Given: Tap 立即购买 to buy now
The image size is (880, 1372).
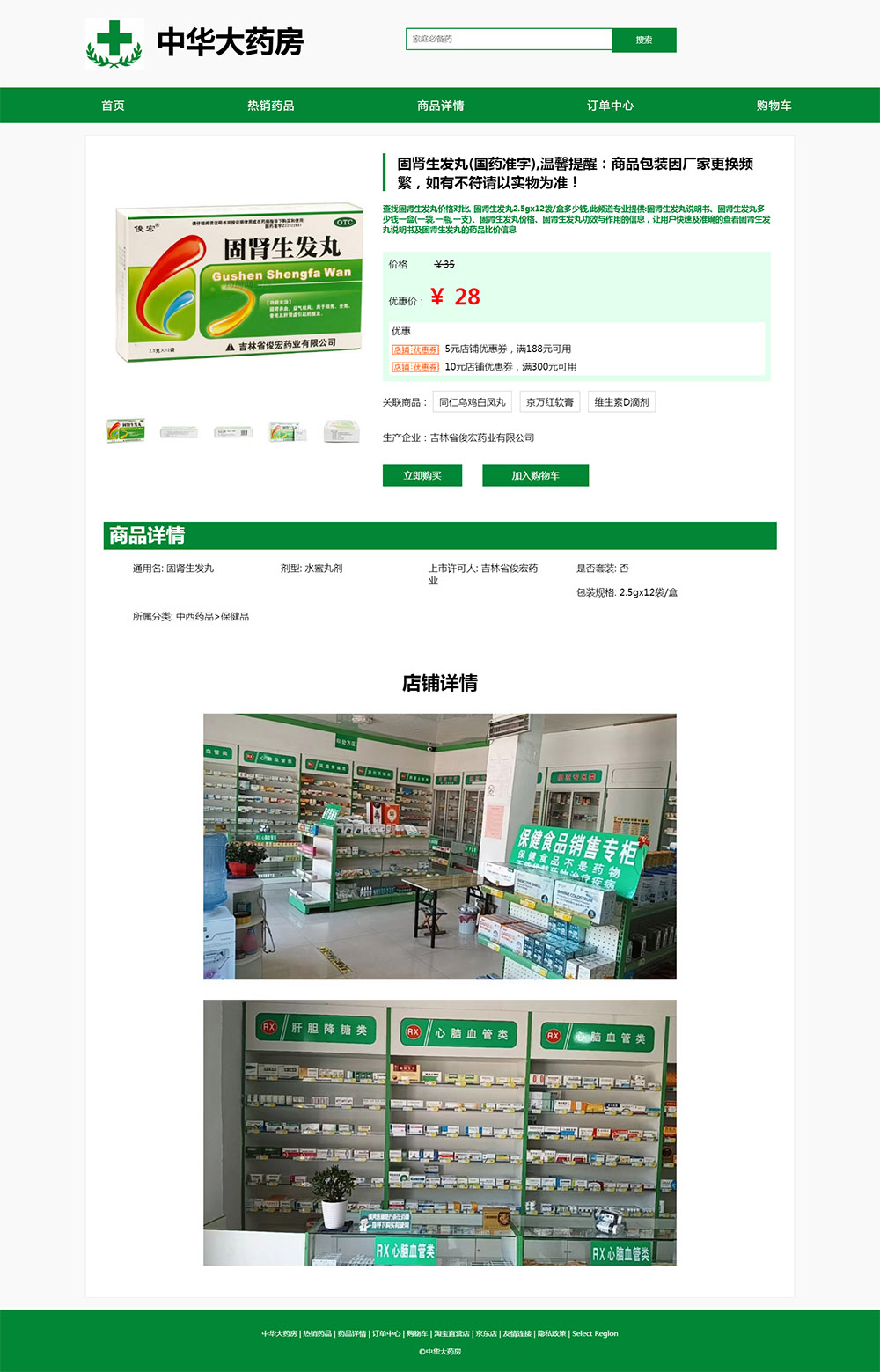Looking at the screenshot, I should 422,475.
